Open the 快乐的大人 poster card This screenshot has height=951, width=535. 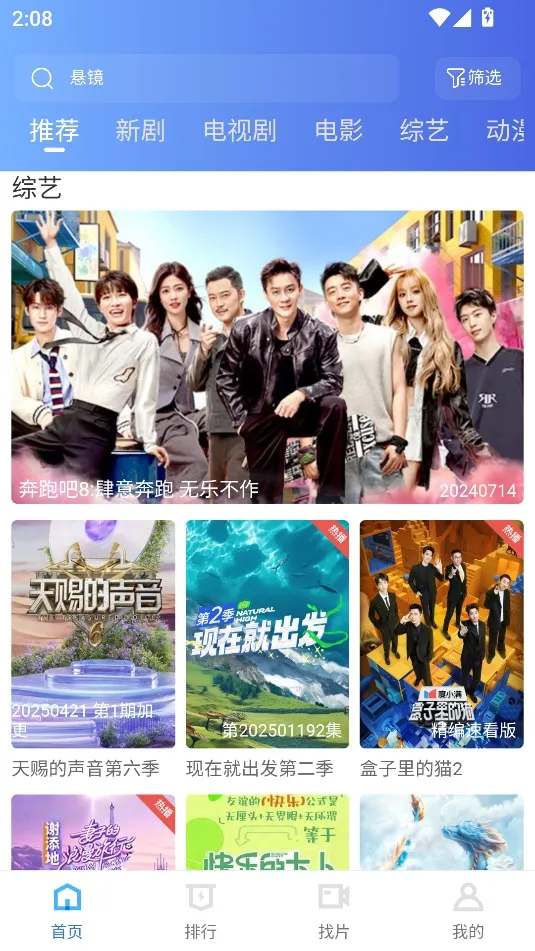pyautogui.click(x=268, y=832)
